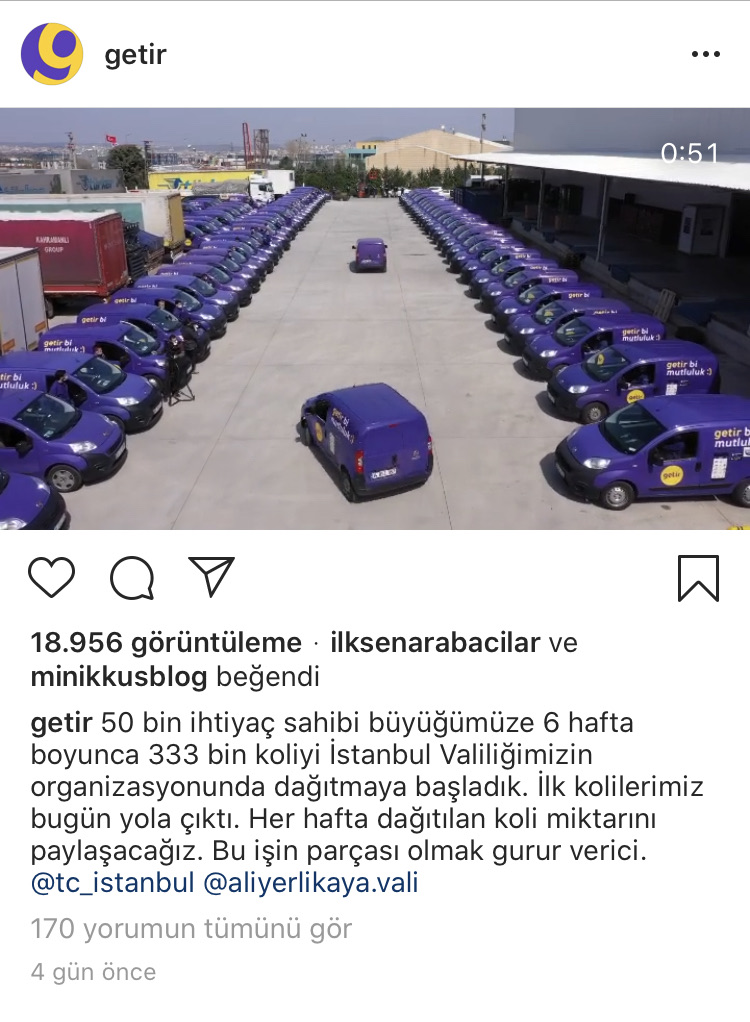
Task: Open the getir logo avatar in the header
Action: click(x=52, y=51)
